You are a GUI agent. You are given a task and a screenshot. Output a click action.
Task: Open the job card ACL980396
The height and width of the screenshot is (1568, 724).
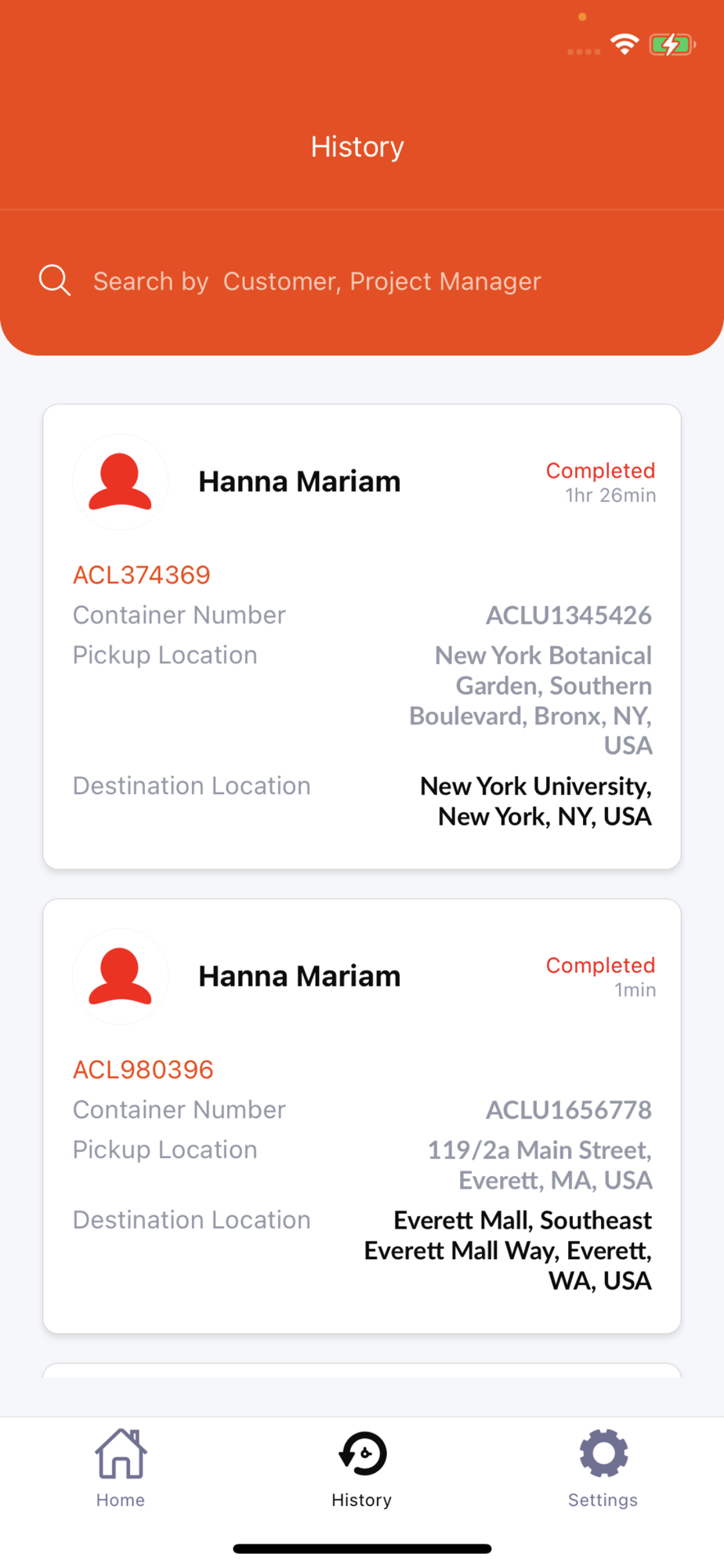point(362,1116)
